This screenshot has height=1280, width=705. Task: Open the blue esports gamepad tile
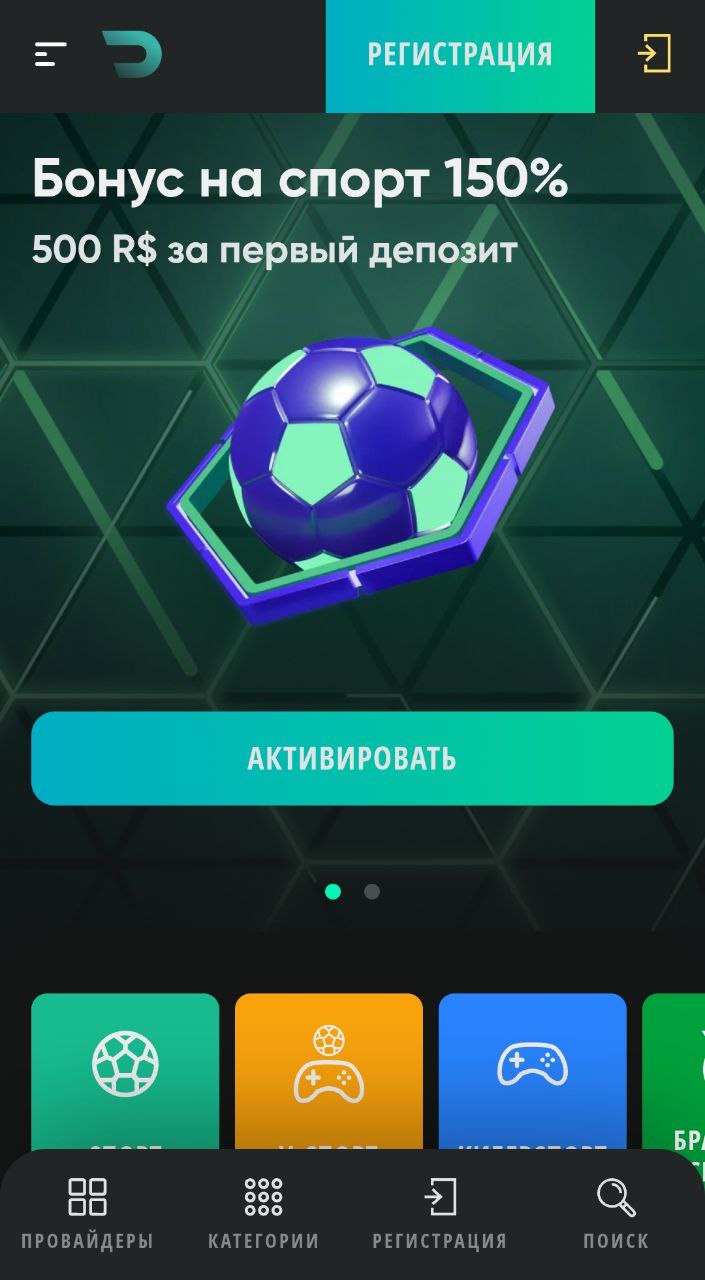tap(533, 1072)
